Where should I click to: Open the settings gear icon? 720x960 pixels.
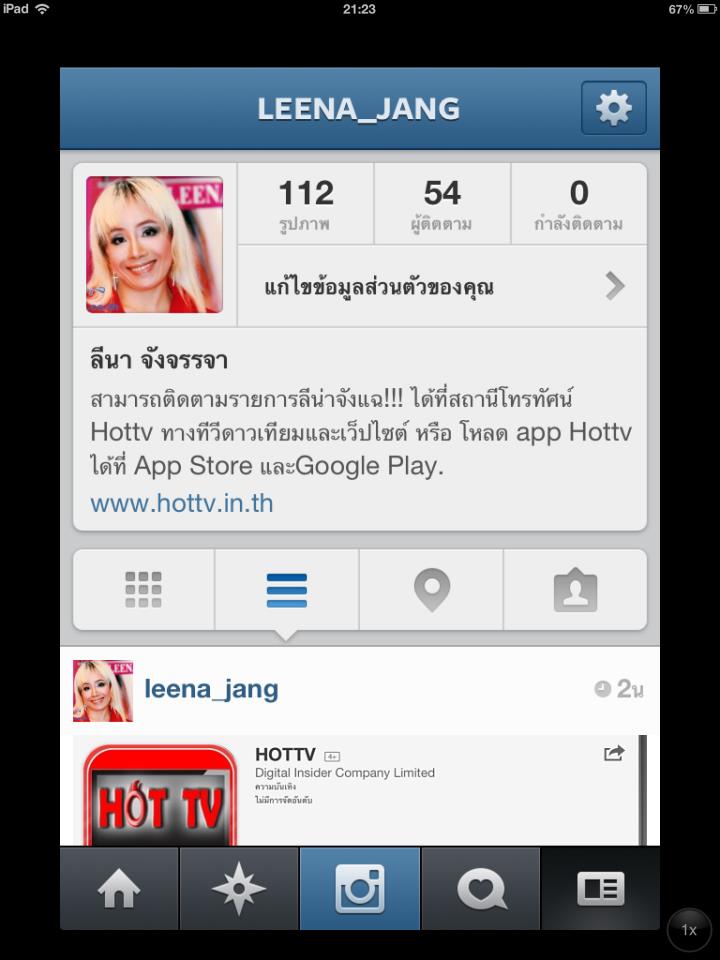point(613,108)
